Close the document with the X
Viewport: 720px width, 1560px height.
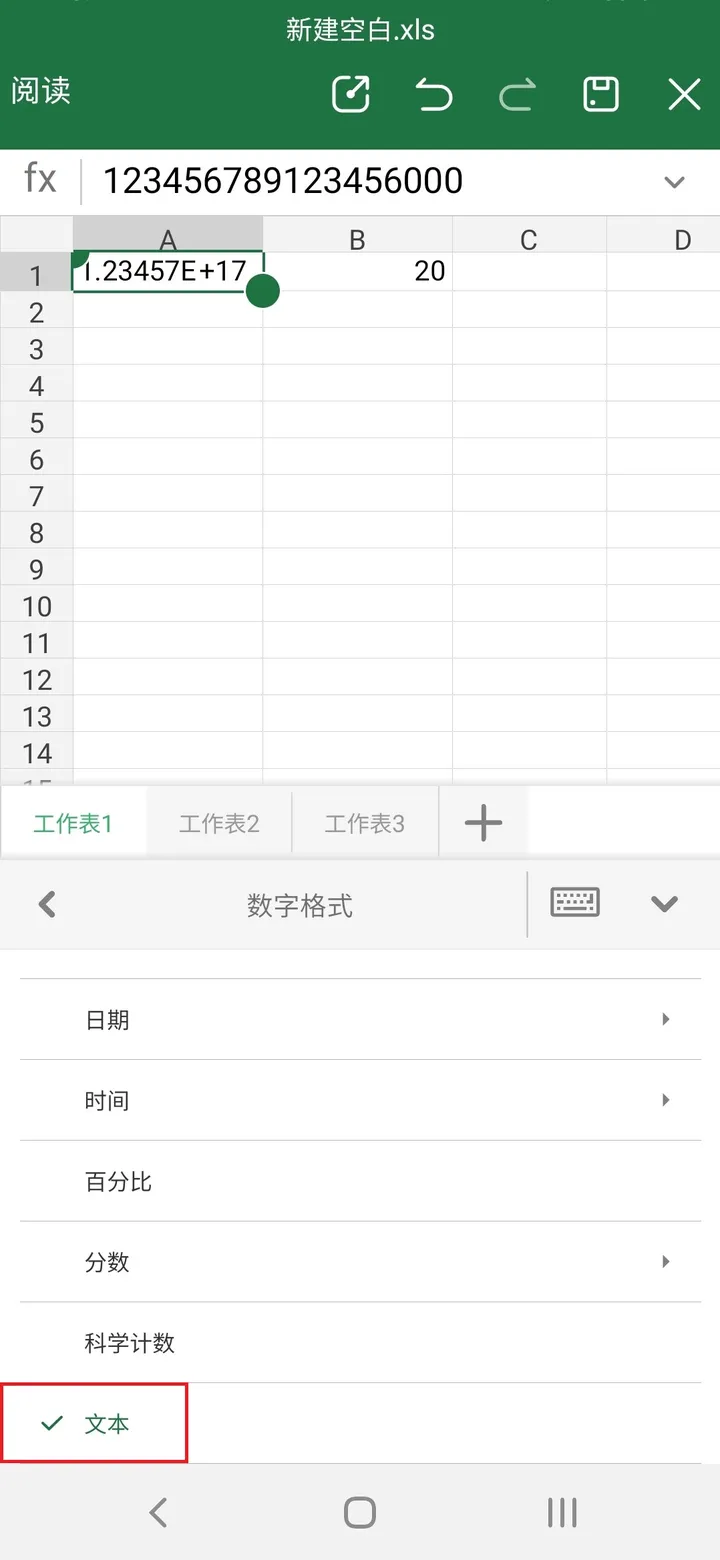[x=684, y=95]
